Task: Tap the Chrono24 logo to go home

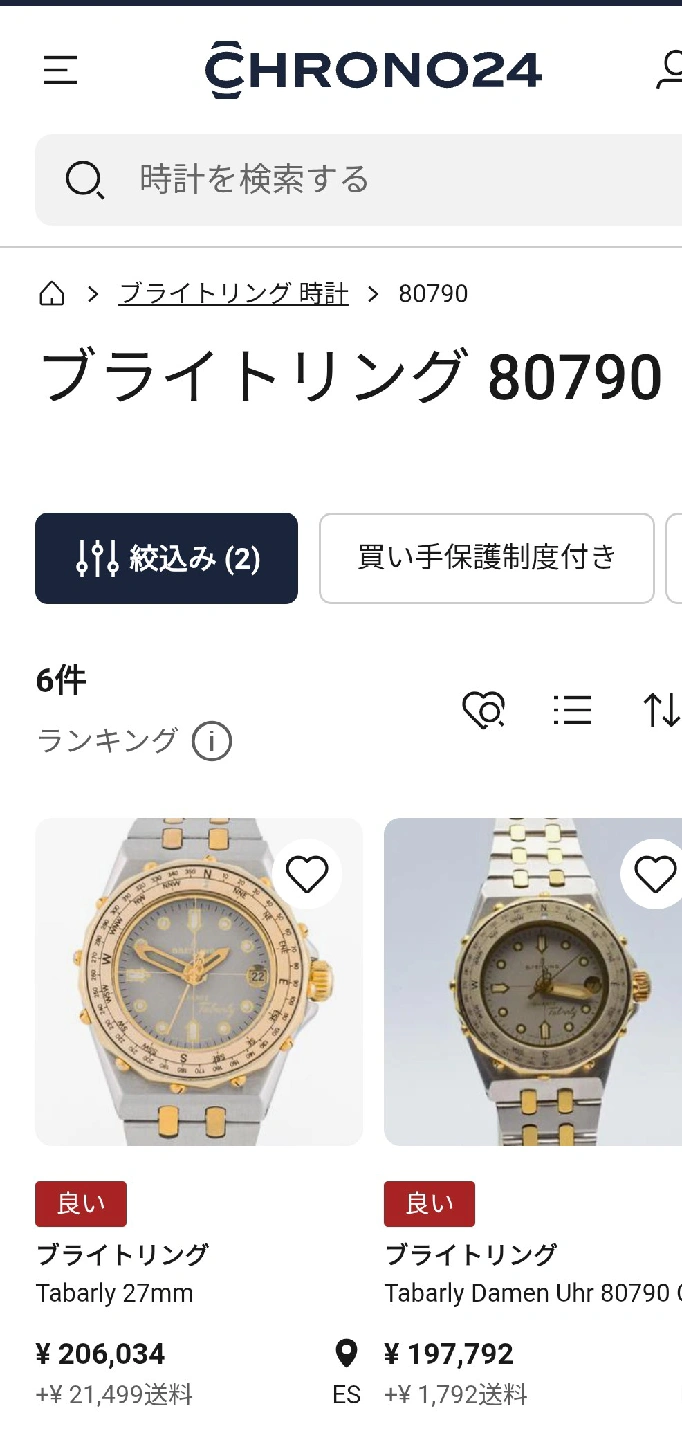Action: pyautogui.click(x=372, y=70)
